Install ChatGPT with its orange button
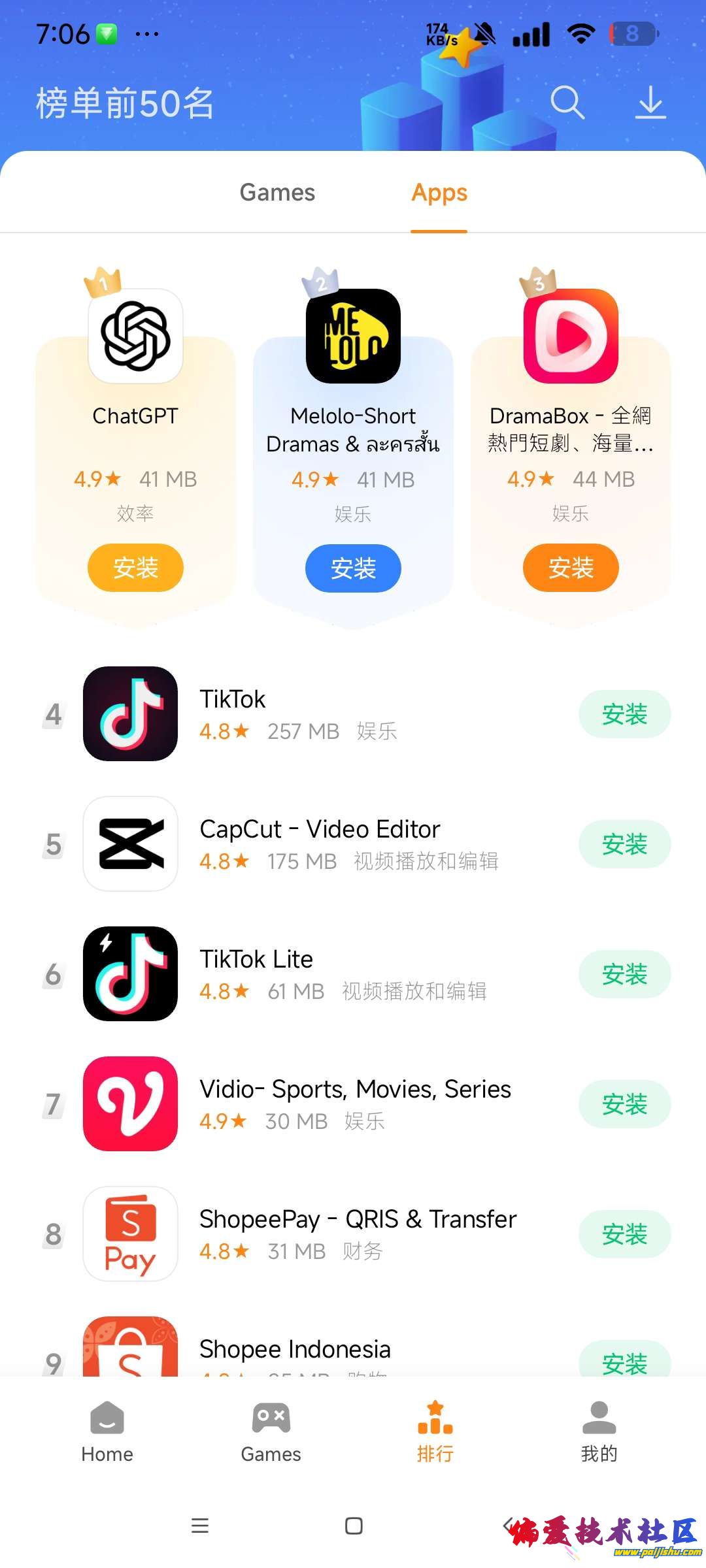This screenshot has height=1568, width=706. click(x=135, y=568)
